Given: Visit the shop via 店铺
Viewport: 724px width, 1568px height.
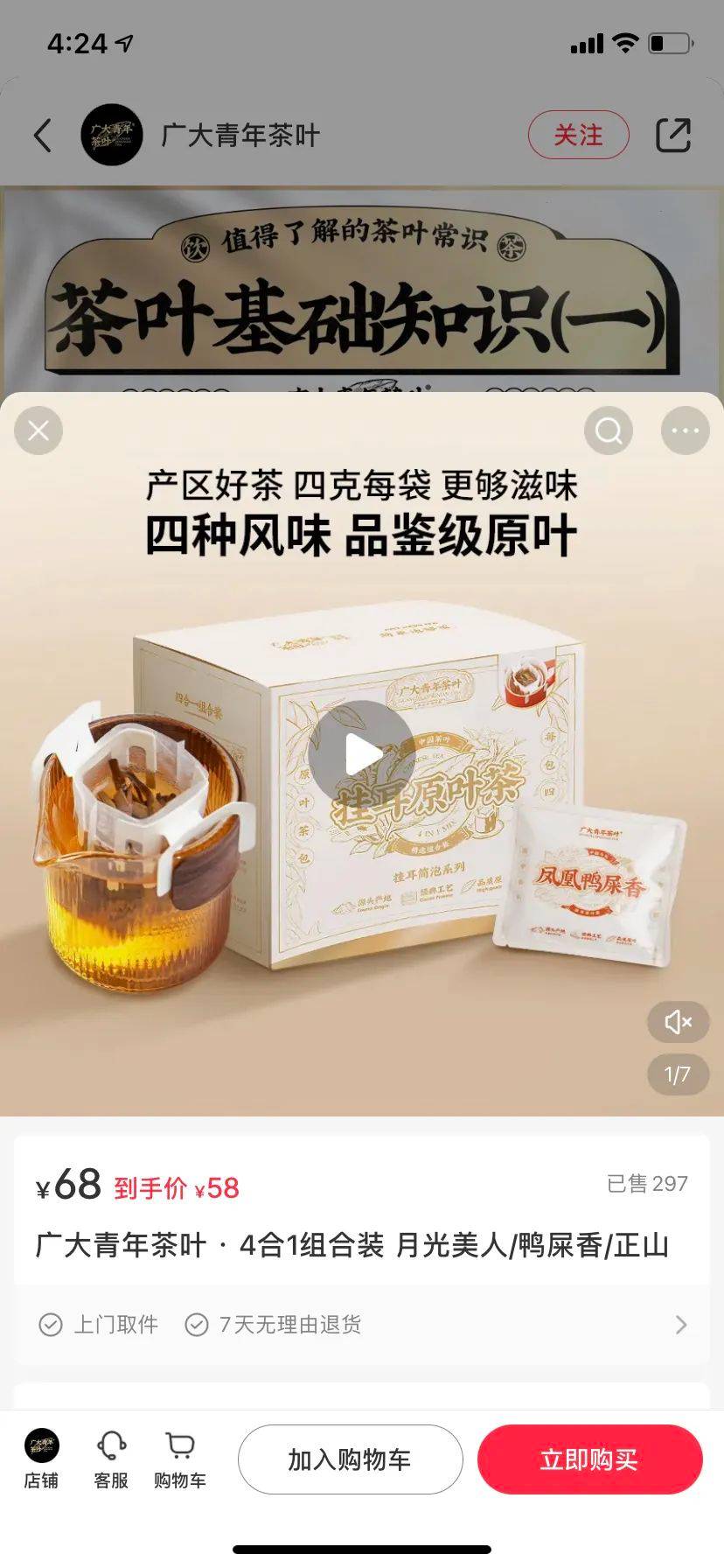Looking at the screenshot, I should point(41,1459).
